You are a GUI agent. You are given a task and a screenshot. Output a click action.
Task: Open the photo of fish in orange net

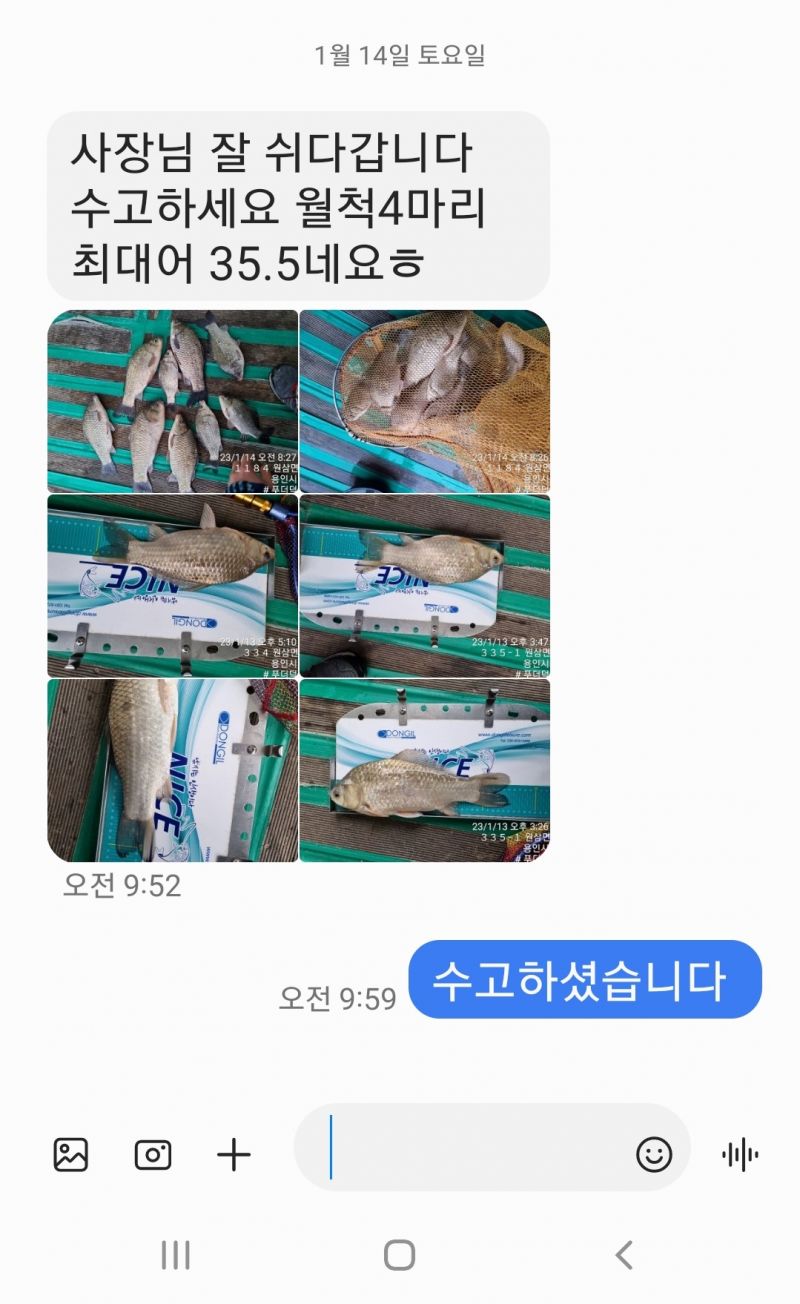pyautogui.click(x=425, y=401)
